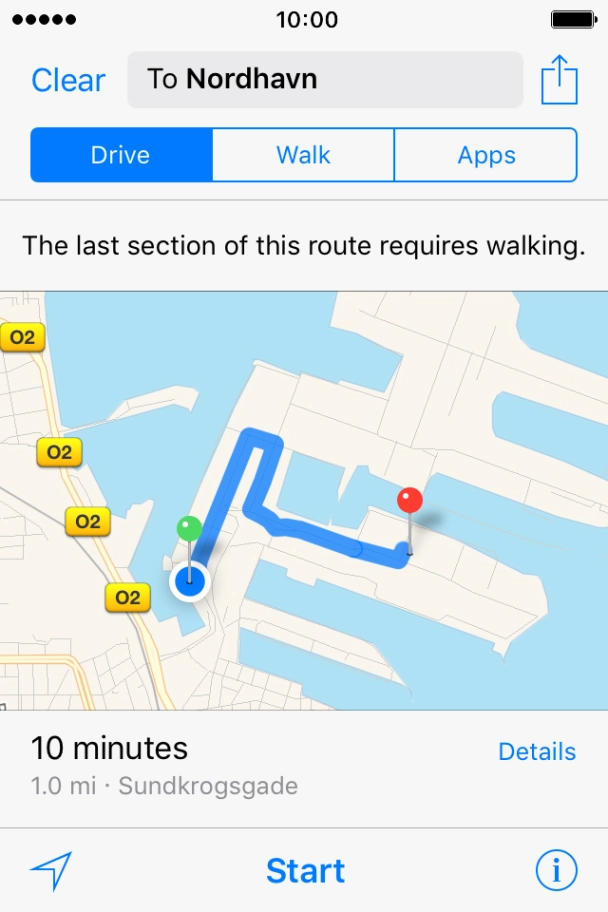Screen dimensions: 608x912
Task: Switch to the Apps routing tab
Action: (x=486, y=155)
